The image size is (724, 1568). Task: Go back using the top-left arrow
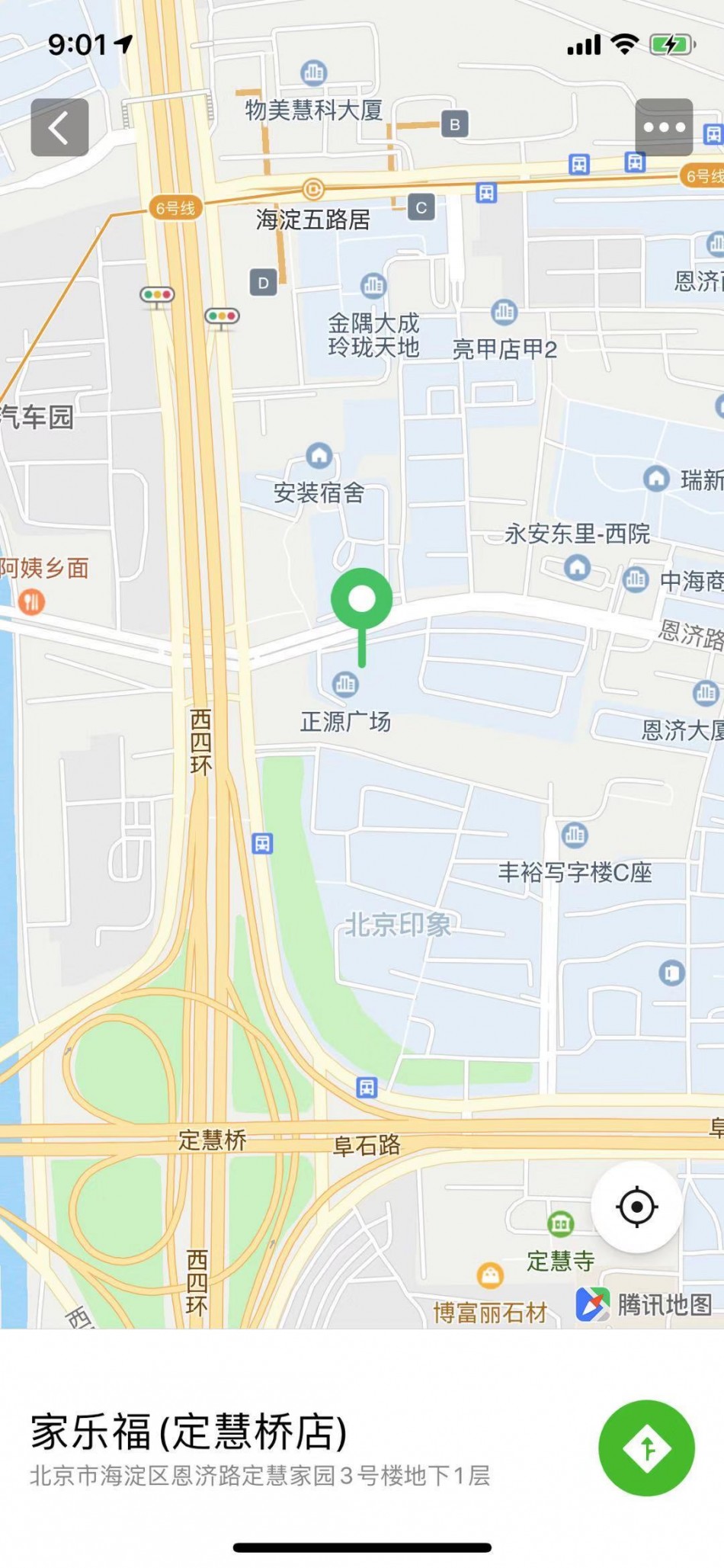click(59, 127)
